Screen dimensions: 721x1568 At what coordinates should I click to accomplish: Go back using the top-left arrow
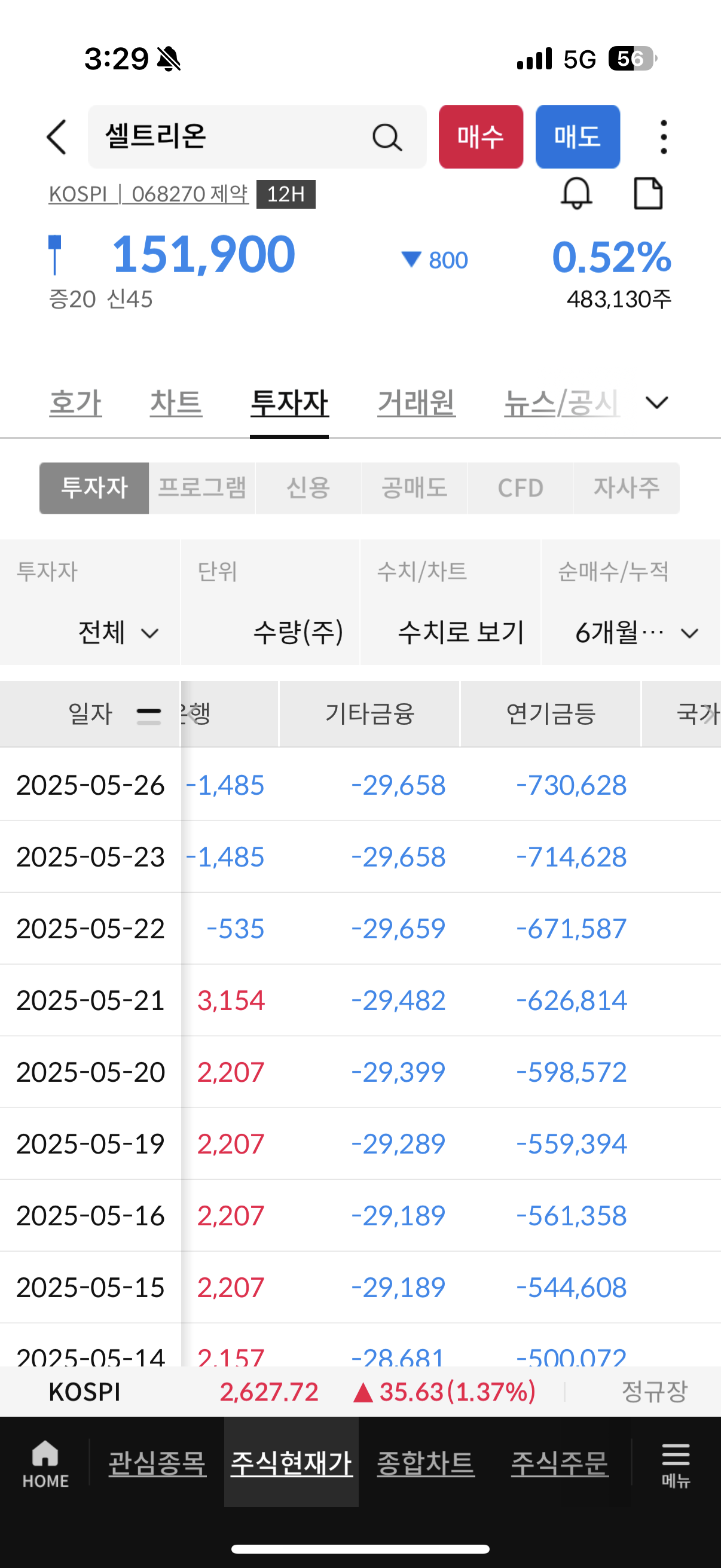(57, 137)
